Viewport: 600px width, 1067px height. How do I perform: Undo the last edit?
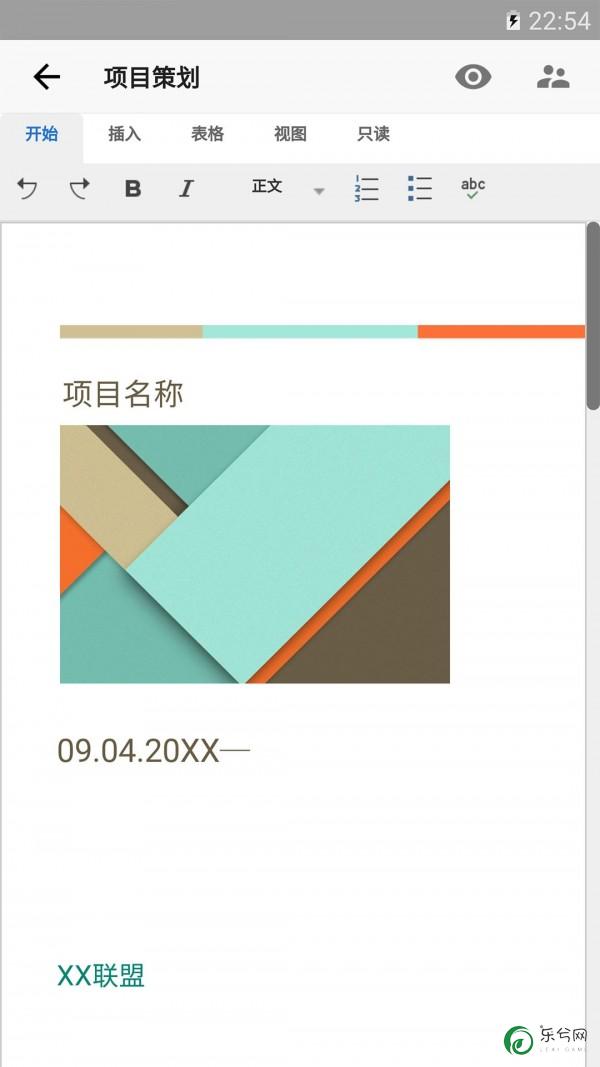click(x=27, y=188)
